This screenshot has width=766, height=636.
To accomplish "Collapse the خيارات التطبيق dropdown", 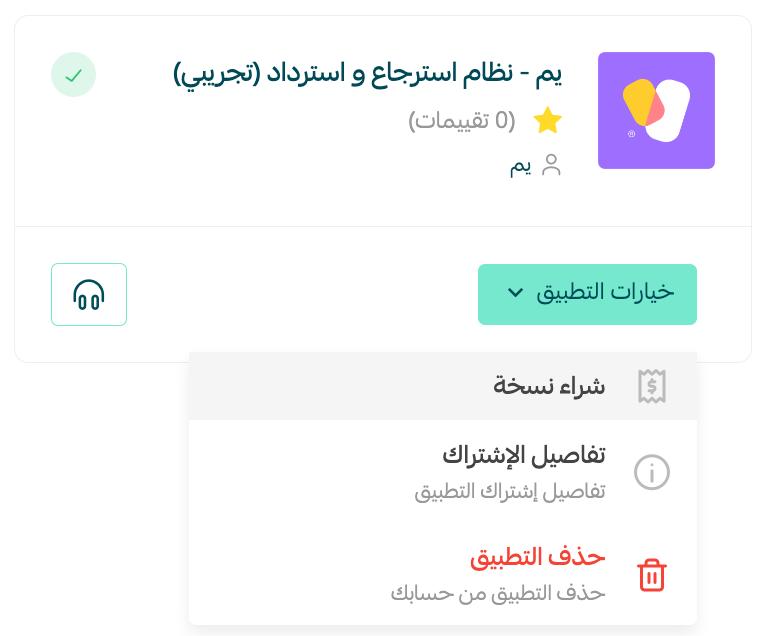I will click(587, 294).
